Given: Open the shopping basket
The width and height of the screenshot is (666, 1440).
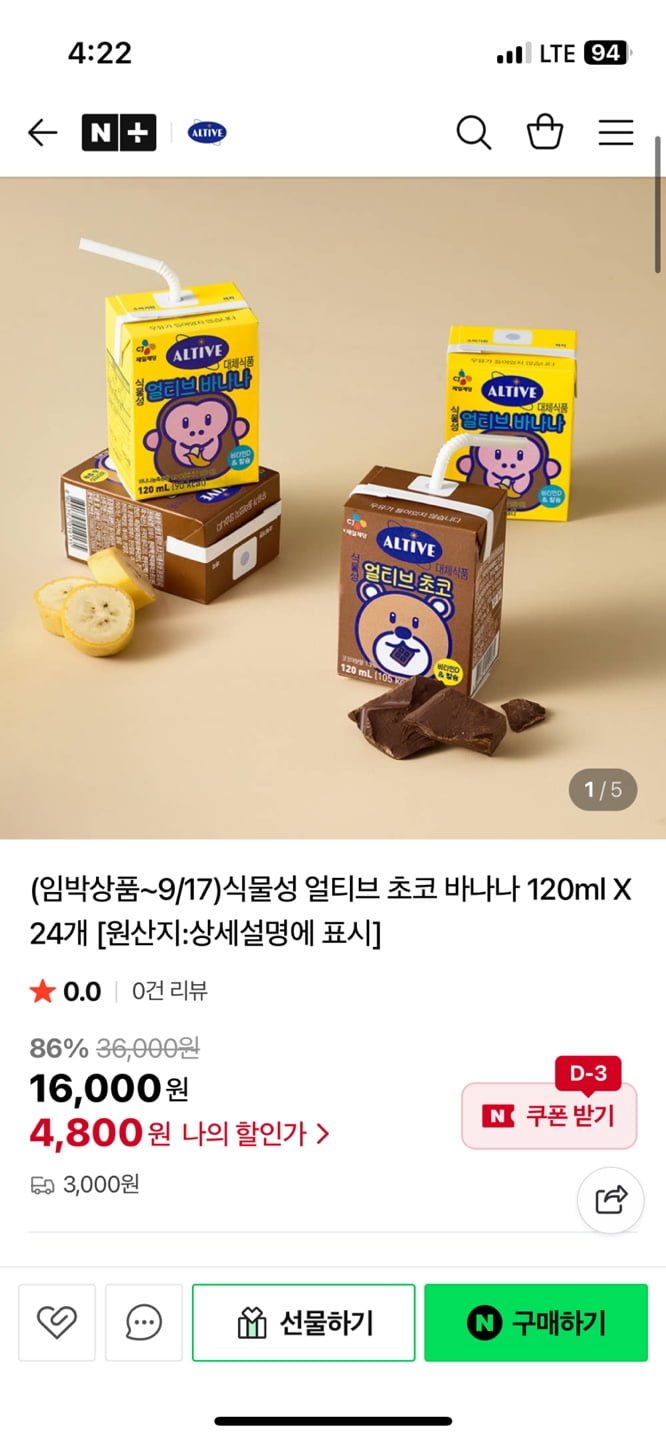Looking at the screenshot, I should tap(545, 133).
